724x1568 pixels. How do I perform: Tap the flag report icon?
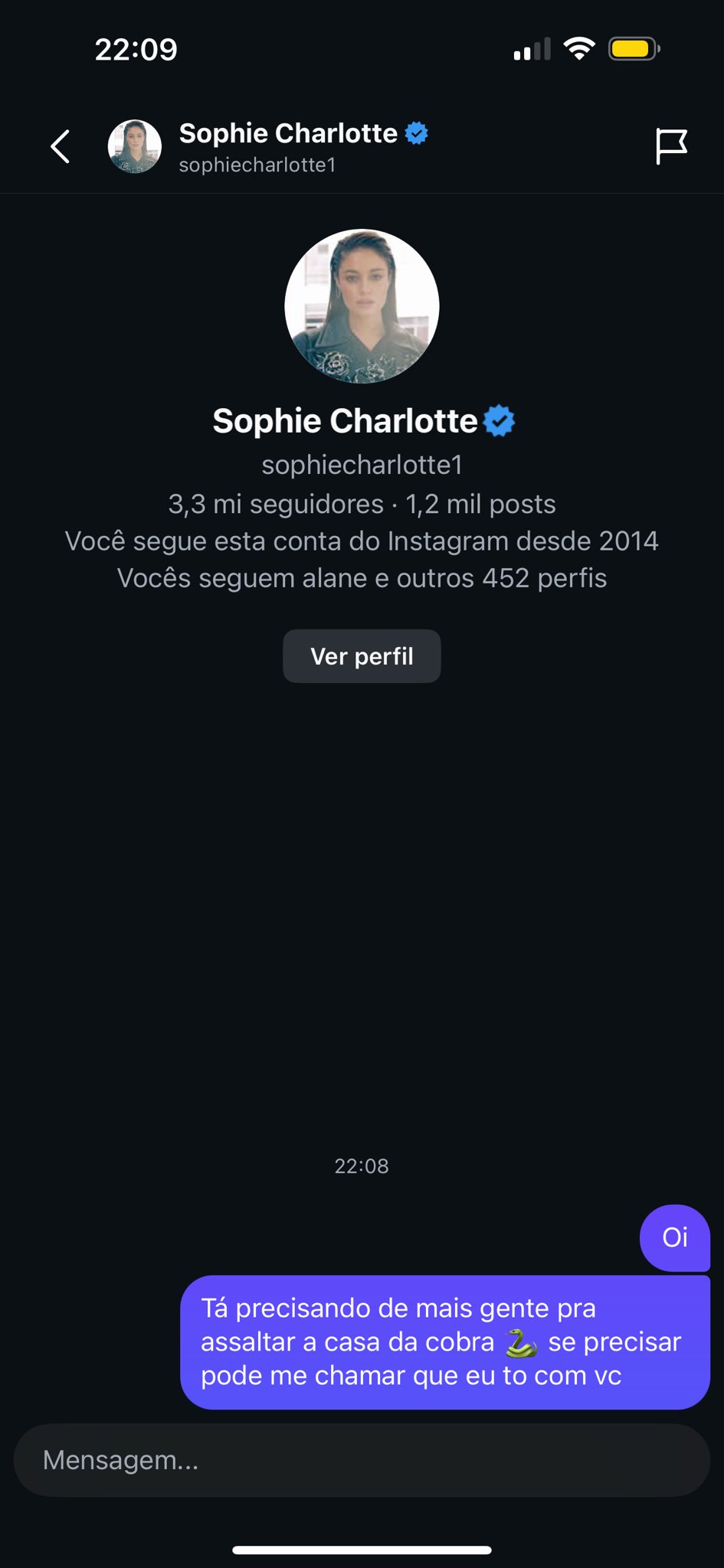tap(671, 146)
